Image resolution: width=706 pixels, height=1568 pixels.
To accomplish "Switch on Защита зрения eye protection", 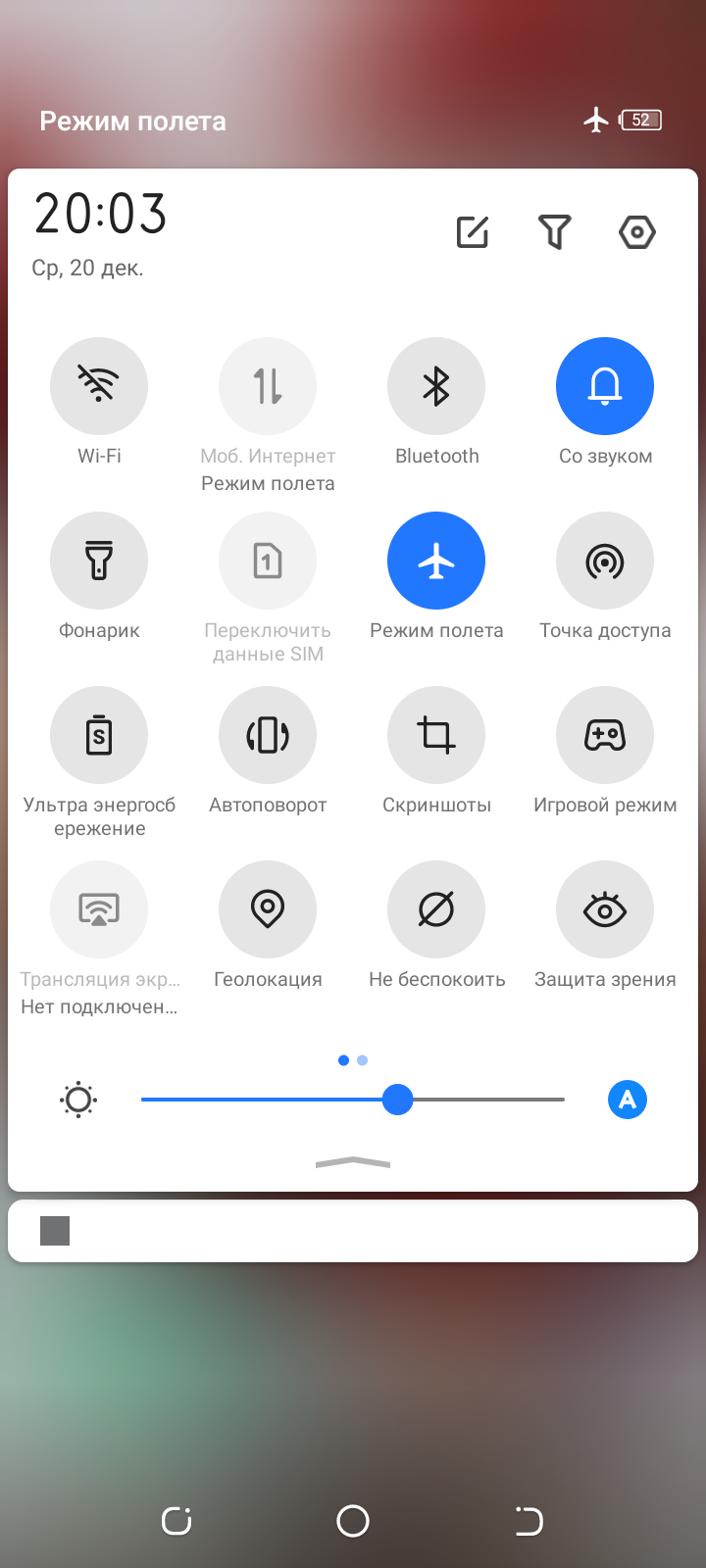I will click(605, 909).
